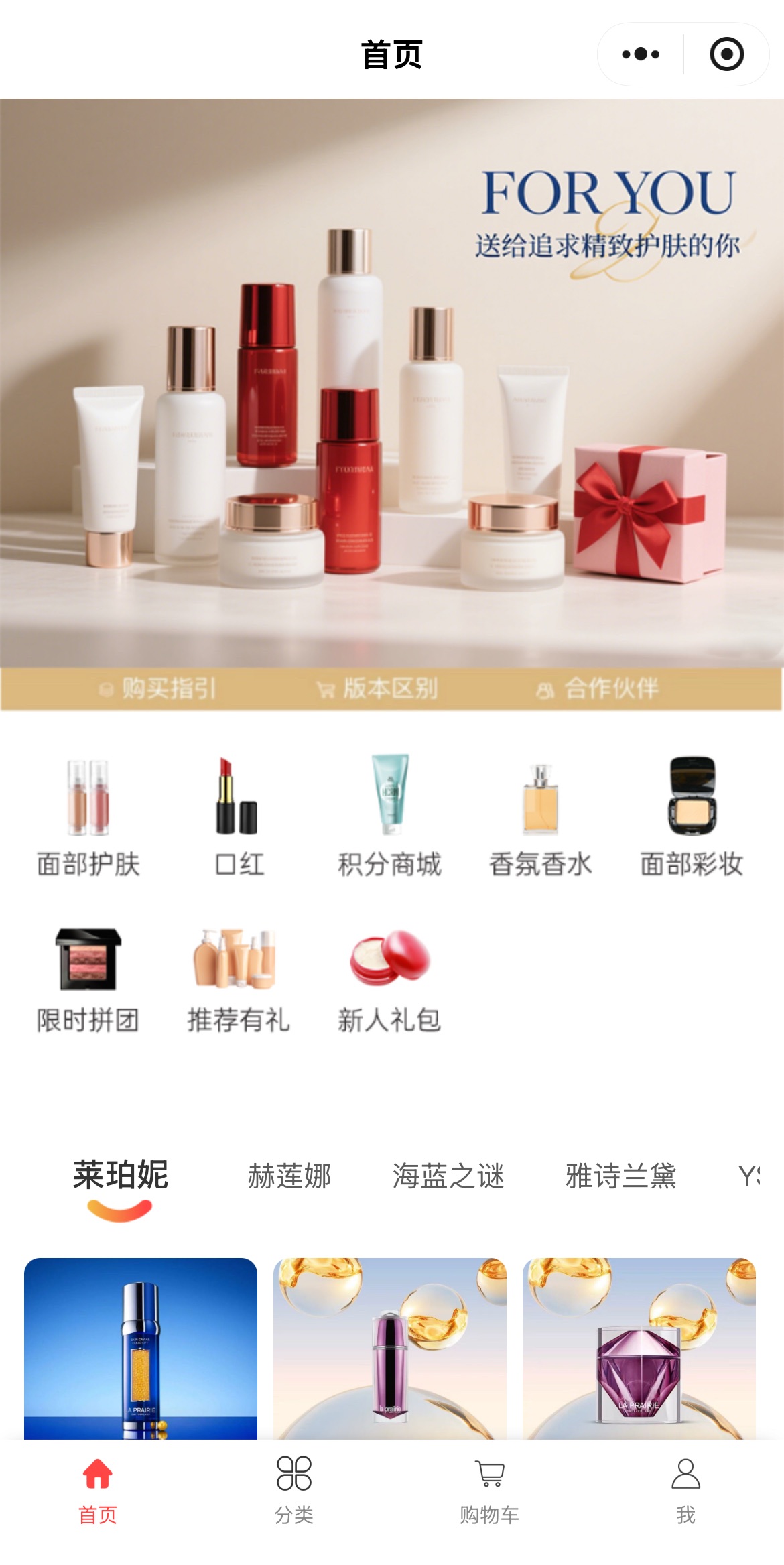Close the mini program with the circle button
Screen dimensions: 784x1565
(726, 54)
